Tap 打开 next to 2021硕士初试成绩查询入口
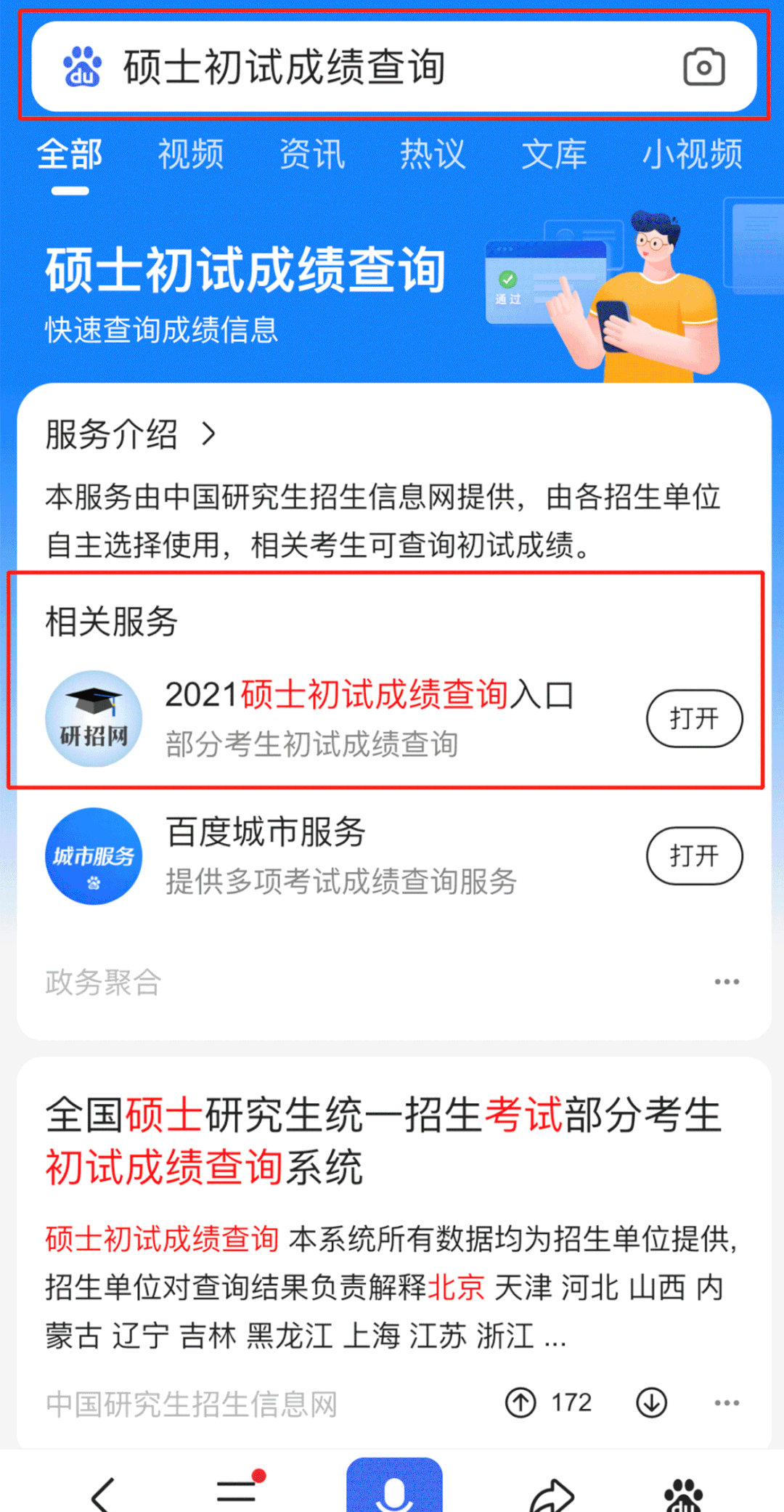This screenshot has height=1512, width=784. [x=694, y=718]
